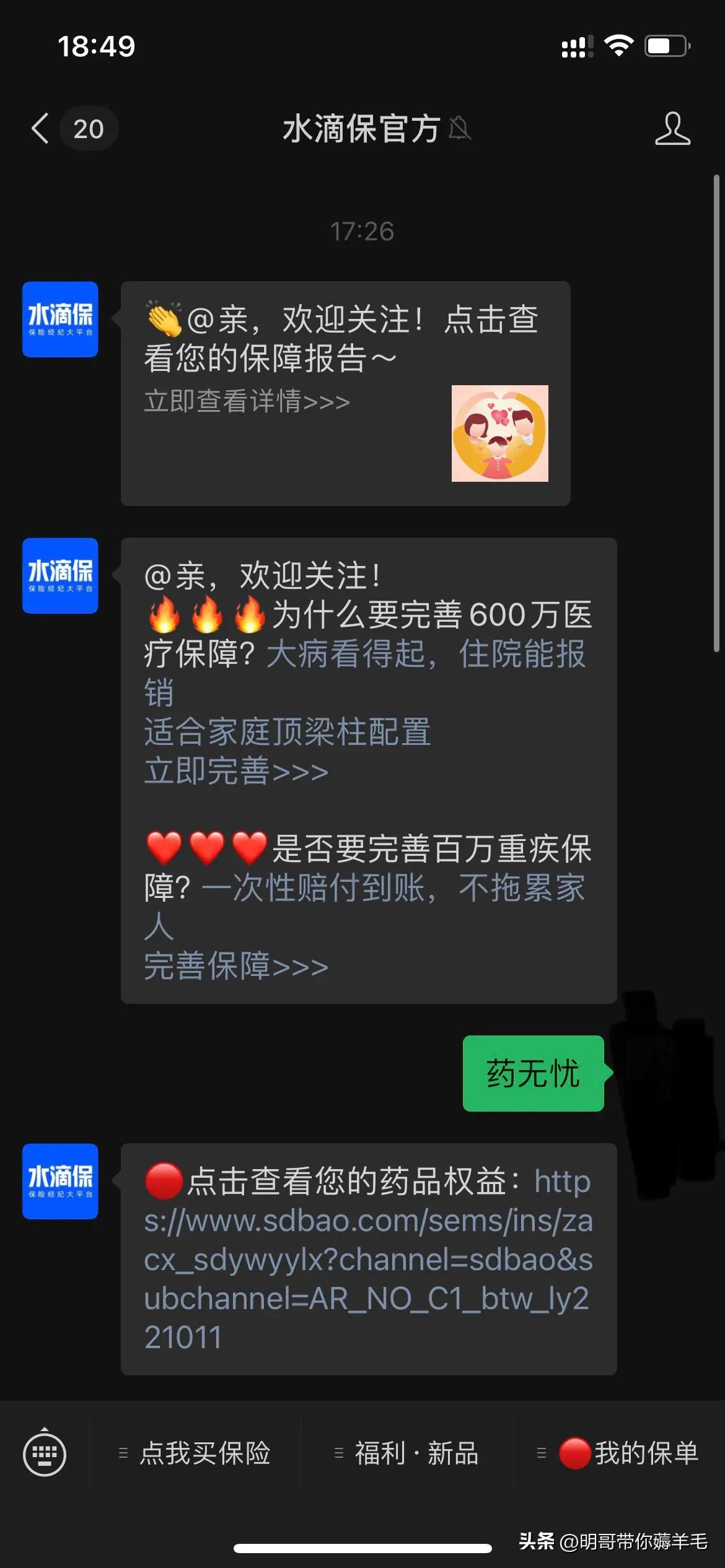
Task: Tap the Wi-Fi icon in the status bar
Action: (620, 45)
